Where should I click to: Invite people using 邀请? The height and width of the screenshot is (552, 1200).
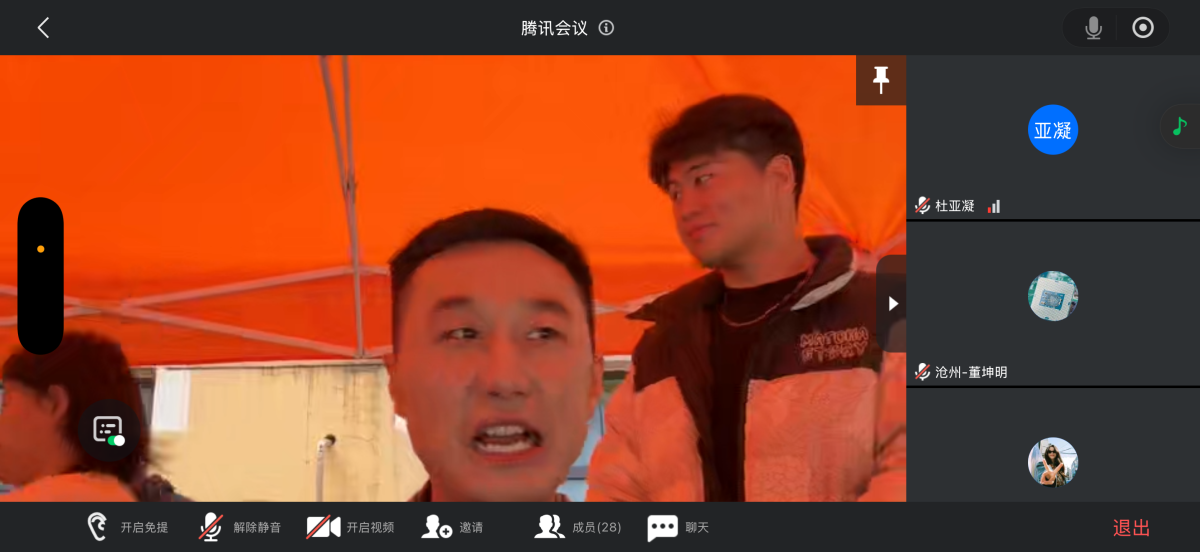click(453, 527)
